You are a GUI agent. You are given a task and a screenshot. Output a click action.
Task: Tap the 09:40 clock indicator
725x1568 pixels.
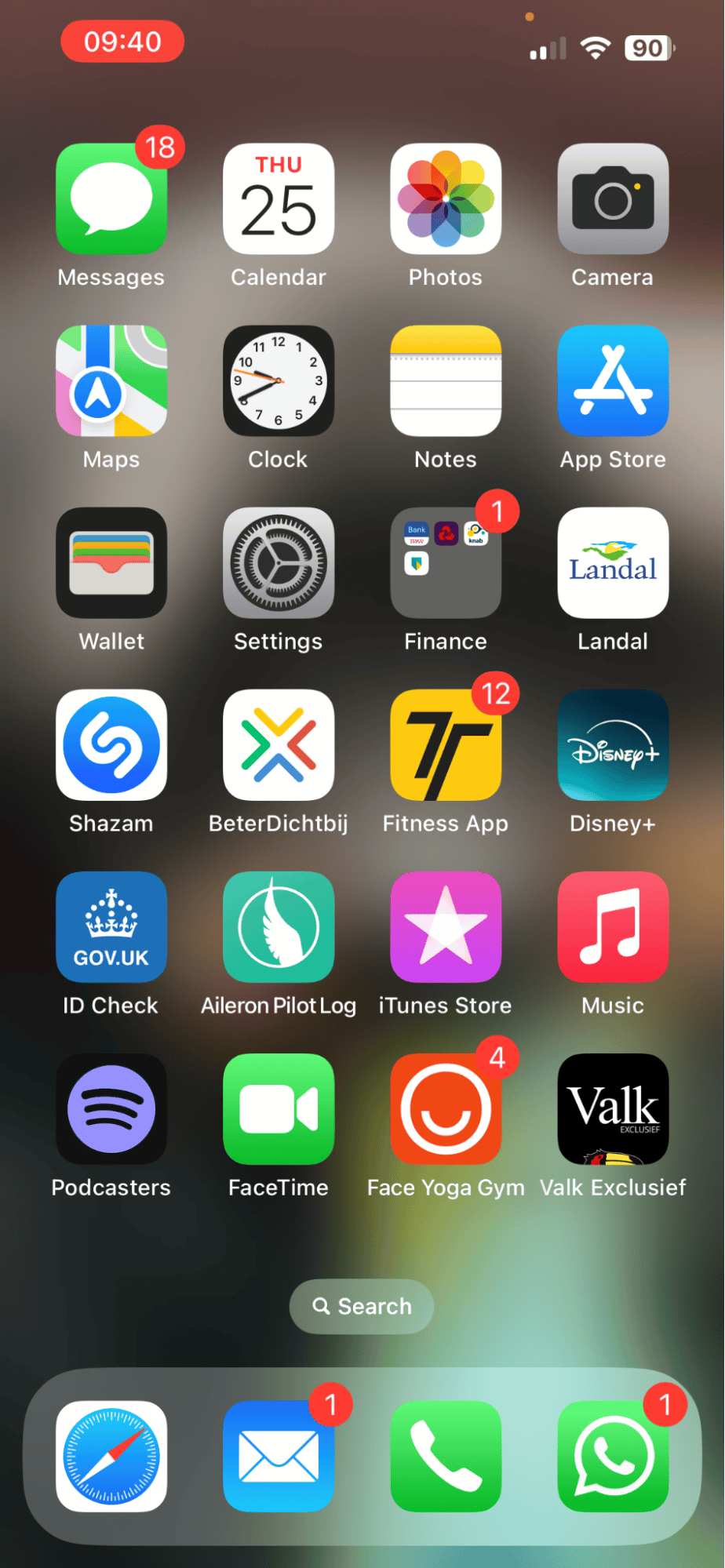[x=122, y=42]
